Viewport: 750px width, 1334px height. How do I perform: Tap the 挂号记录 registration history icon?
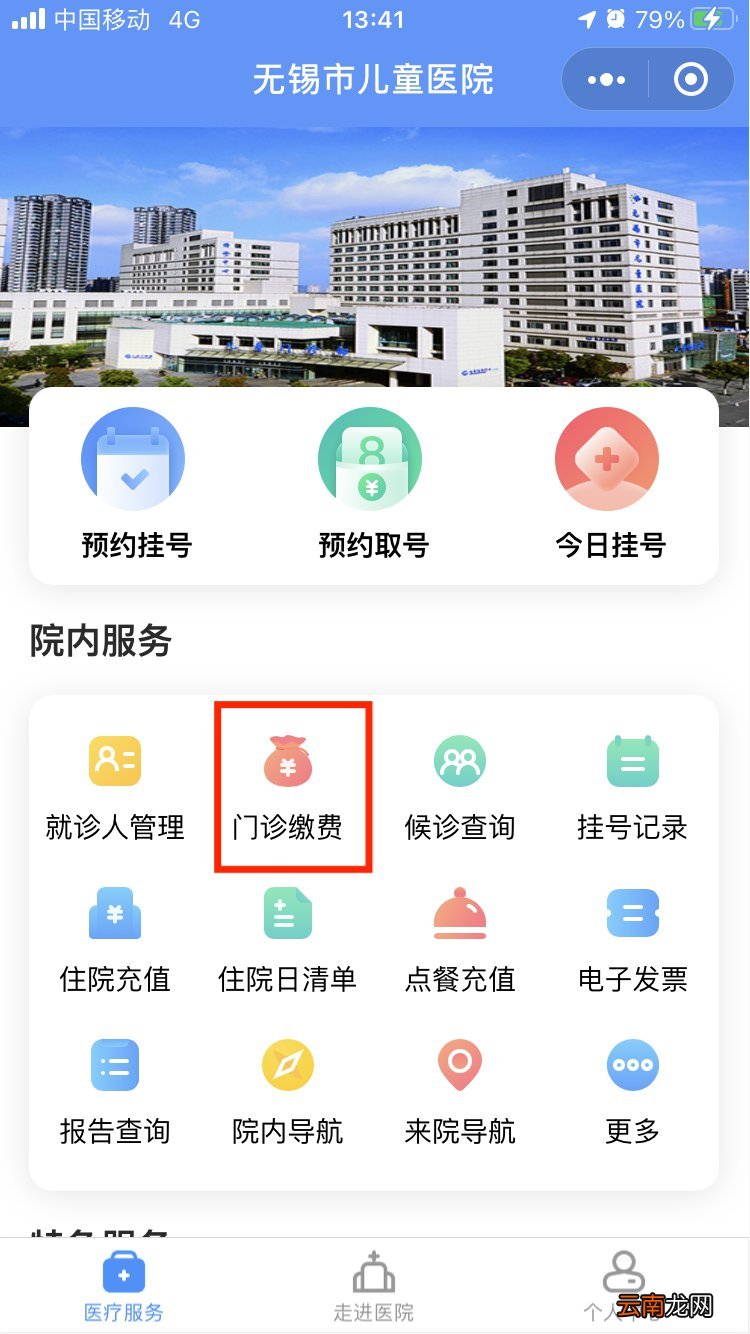[x=633, y=785]
